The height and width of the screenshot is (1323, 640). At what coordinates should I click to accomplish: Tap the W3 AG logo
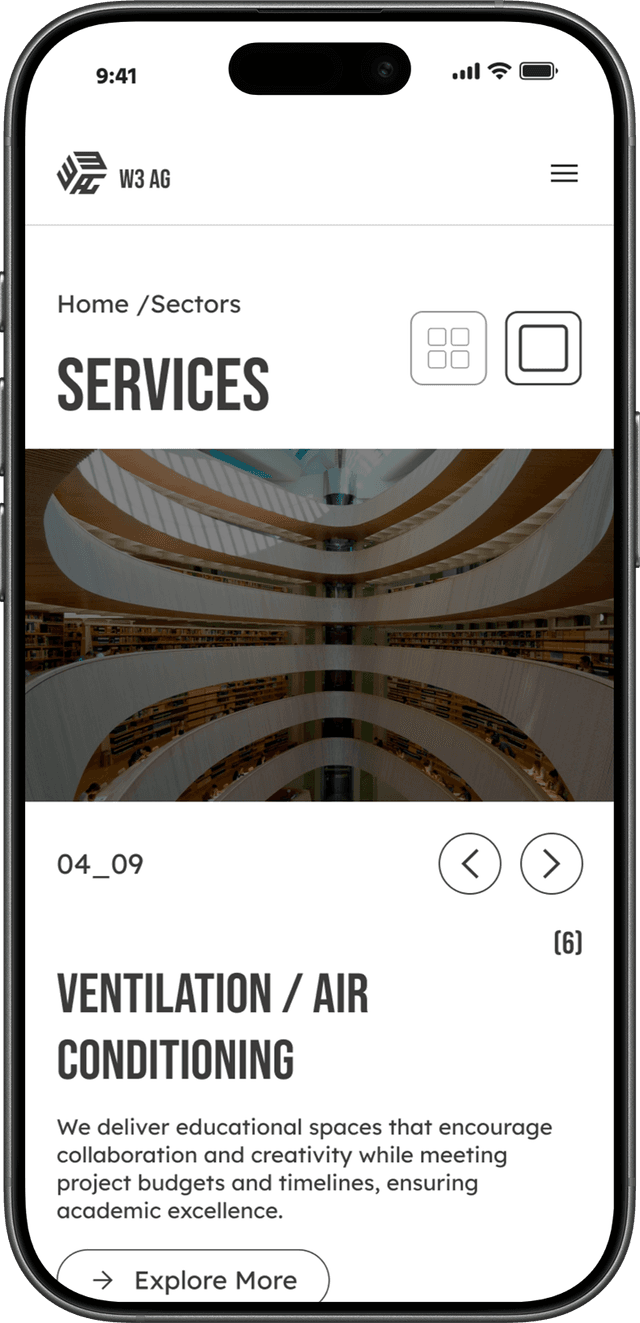pyautogui.click(x=113, y=175)
